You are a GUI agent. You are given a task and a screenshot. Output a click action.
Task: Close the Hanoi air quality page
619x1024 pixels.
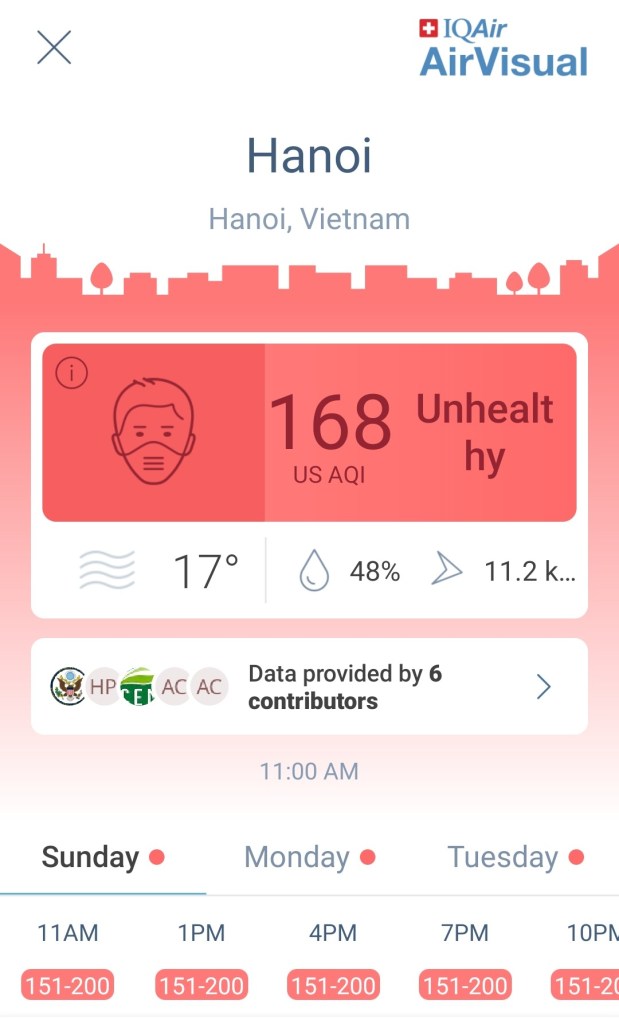54,47
